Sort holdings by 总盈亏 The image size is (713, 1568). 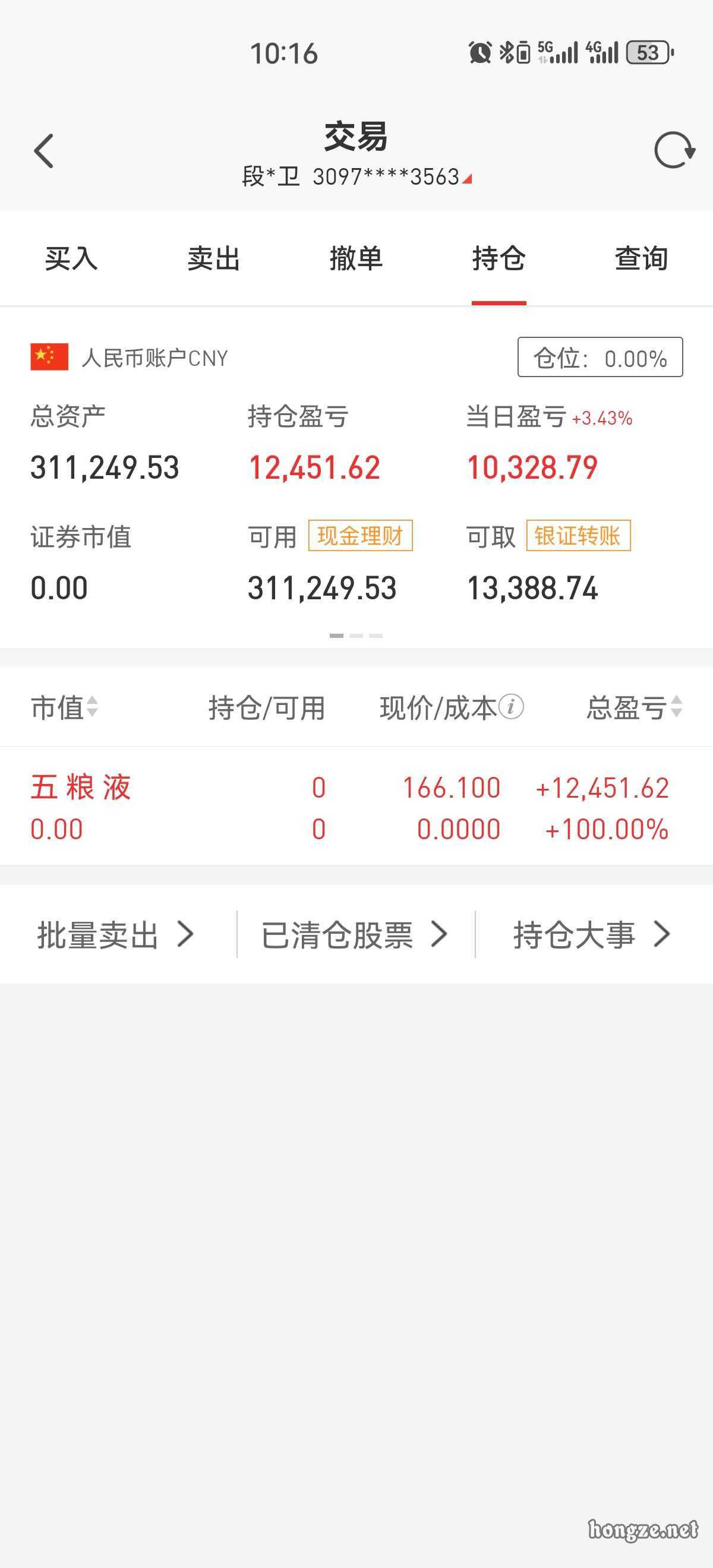point(633,707)
